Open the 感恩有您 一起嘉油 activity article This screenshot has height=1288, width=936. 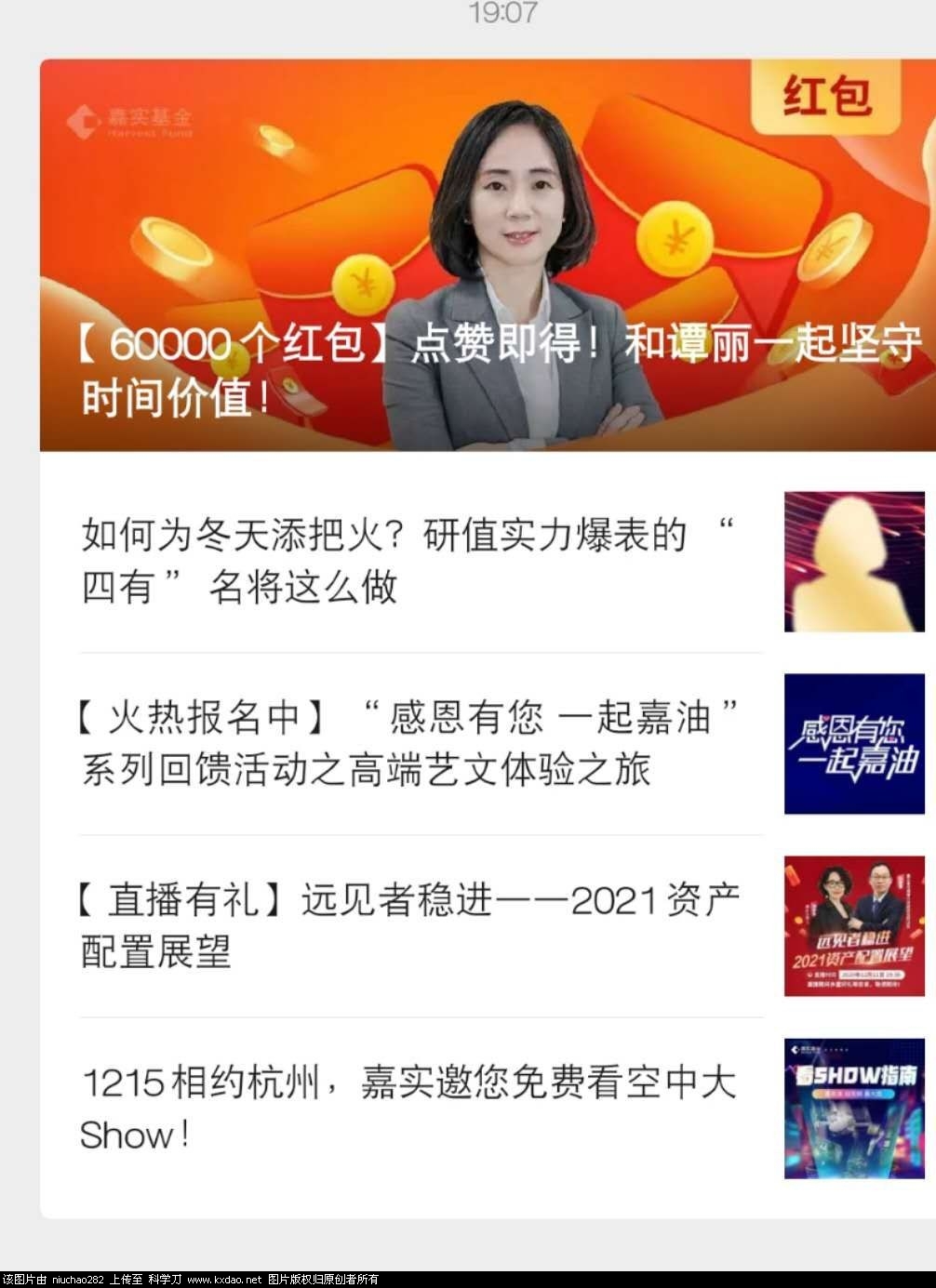pyautogui.click(x=409, y=743)
